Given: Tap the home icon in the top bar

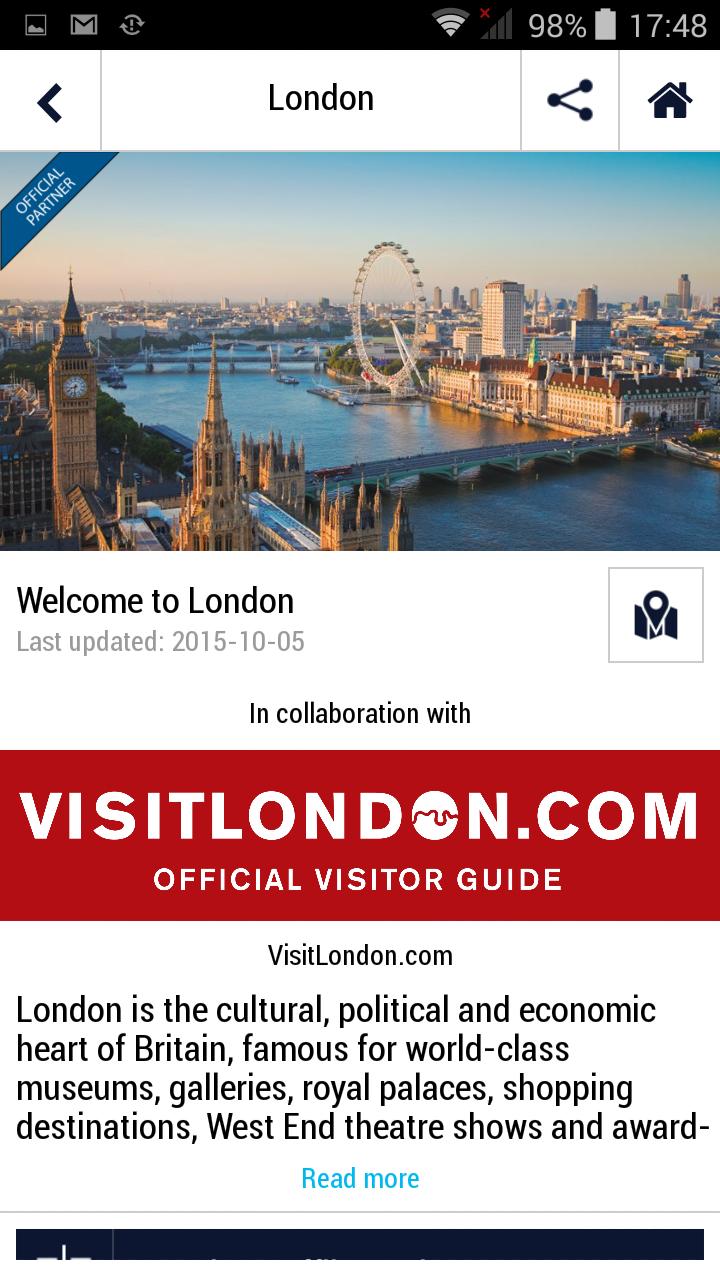Looking at the screenshot, I should (672, 99).
